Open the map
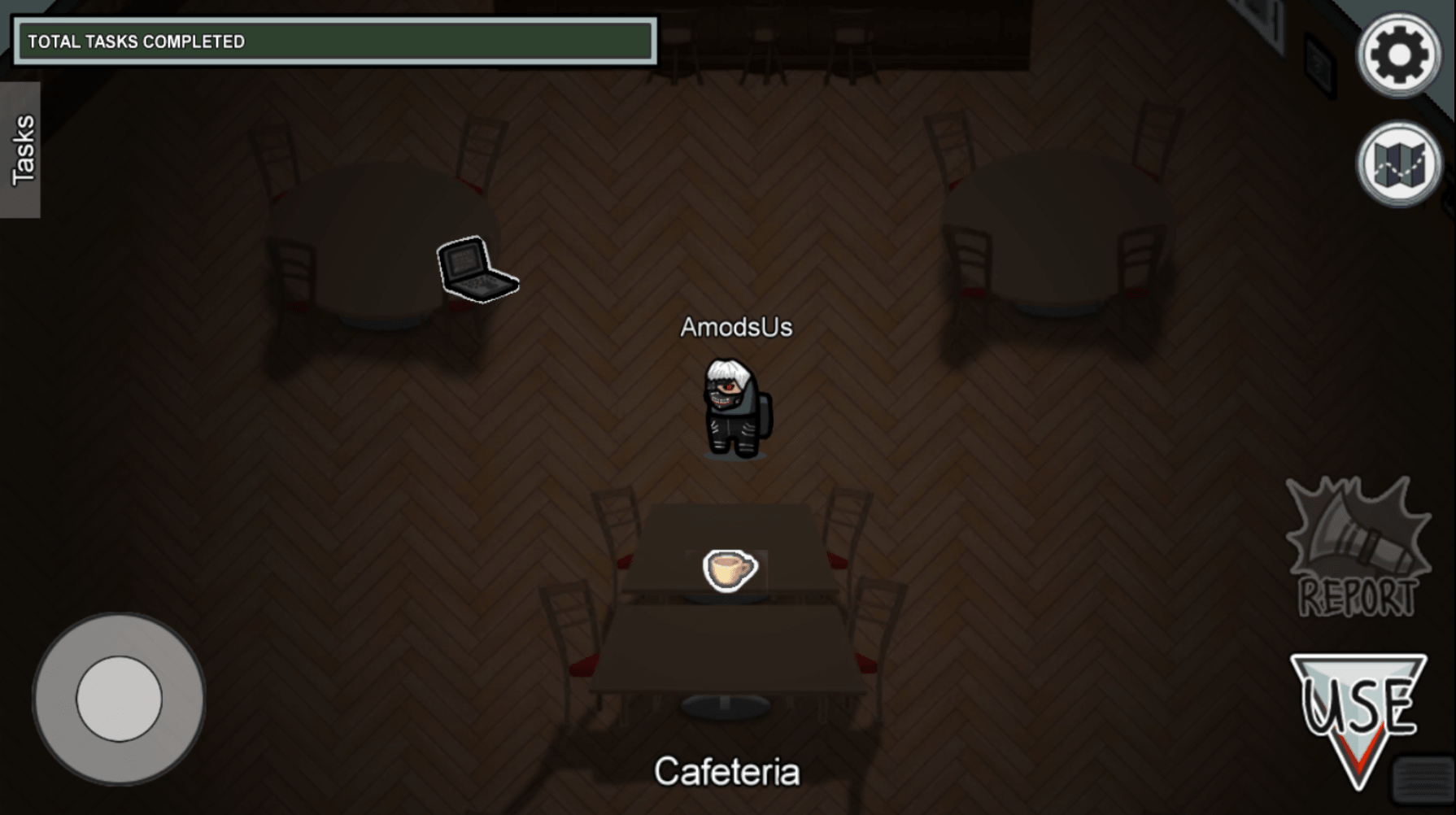 coord(1398,164)
